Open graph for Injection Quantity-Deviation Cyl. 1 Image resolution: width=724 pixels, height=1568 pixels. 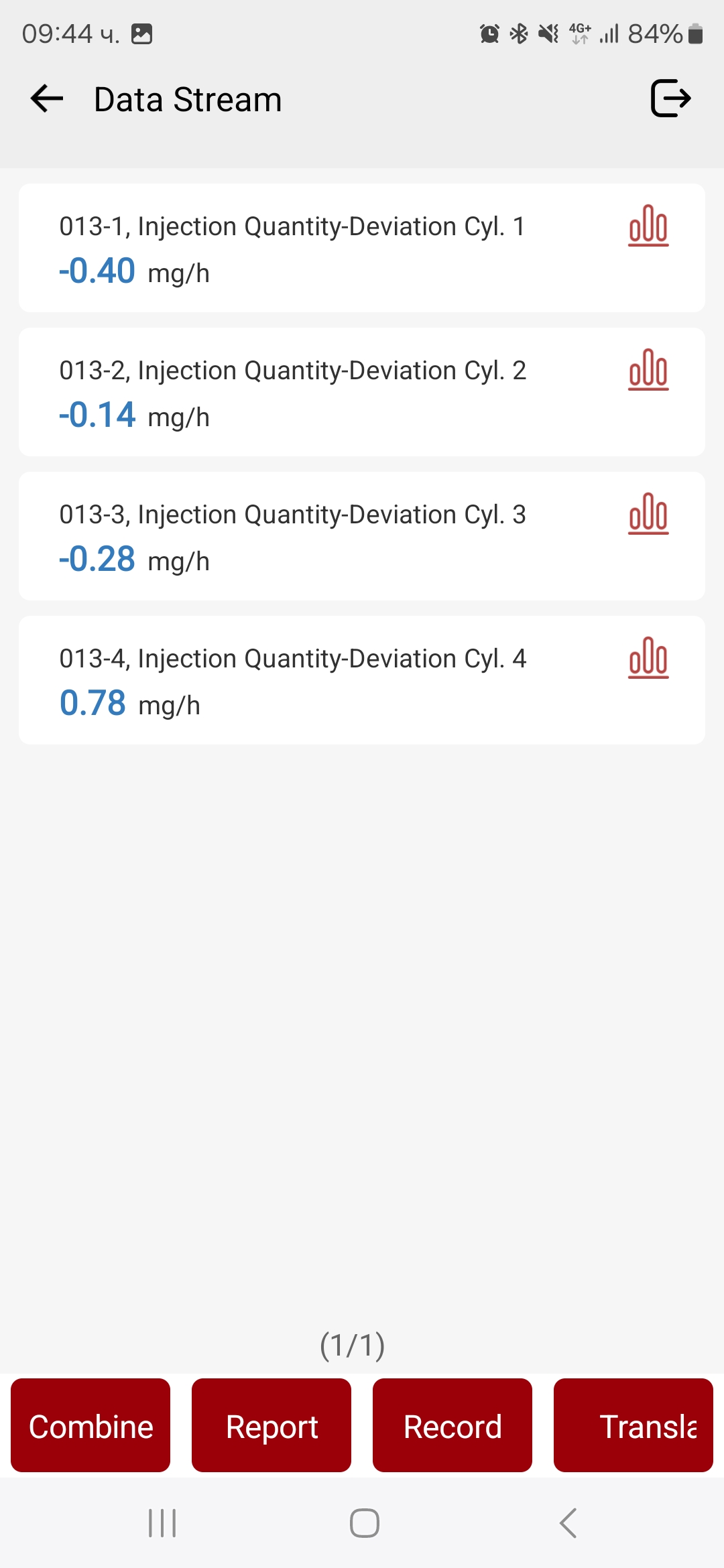(648, 226)
